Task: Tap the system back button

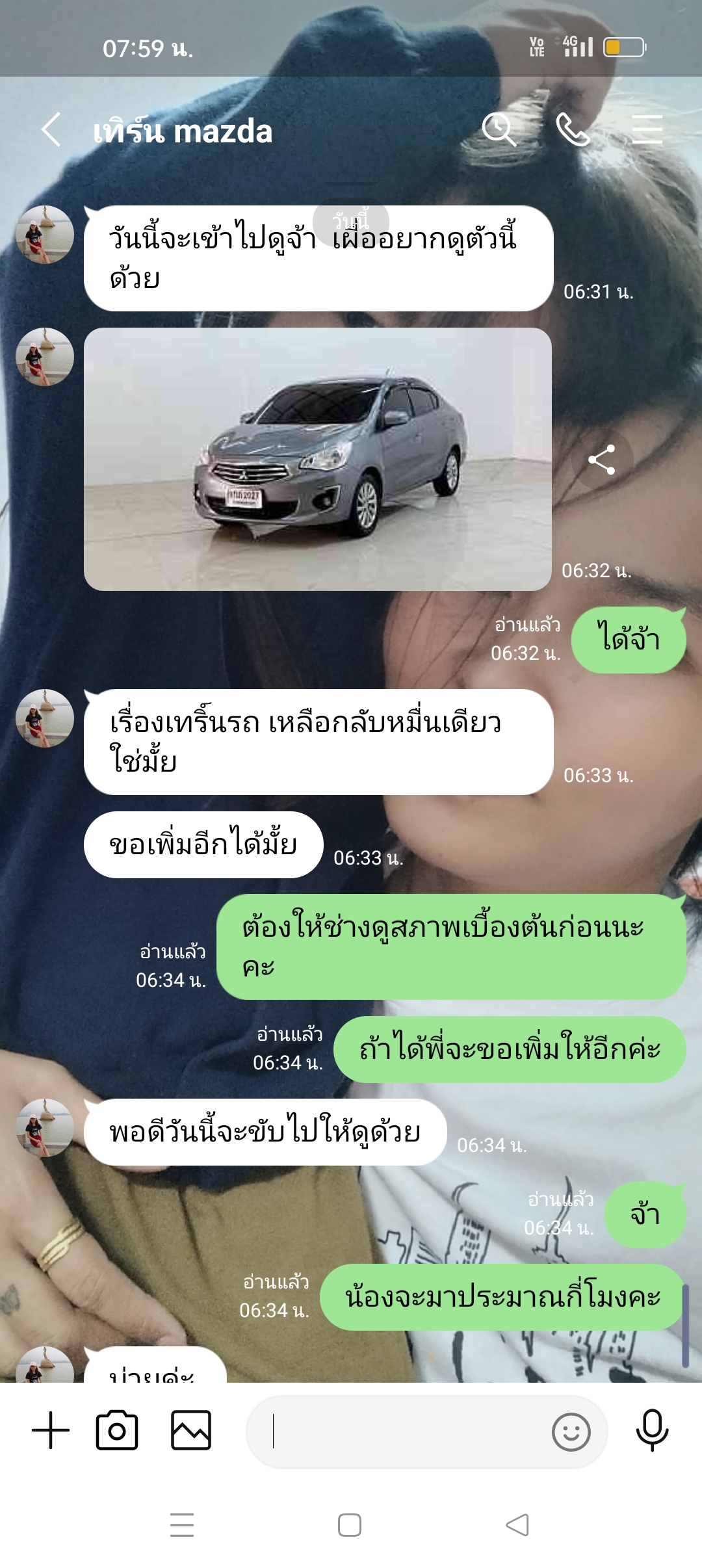Action: 517,1525
